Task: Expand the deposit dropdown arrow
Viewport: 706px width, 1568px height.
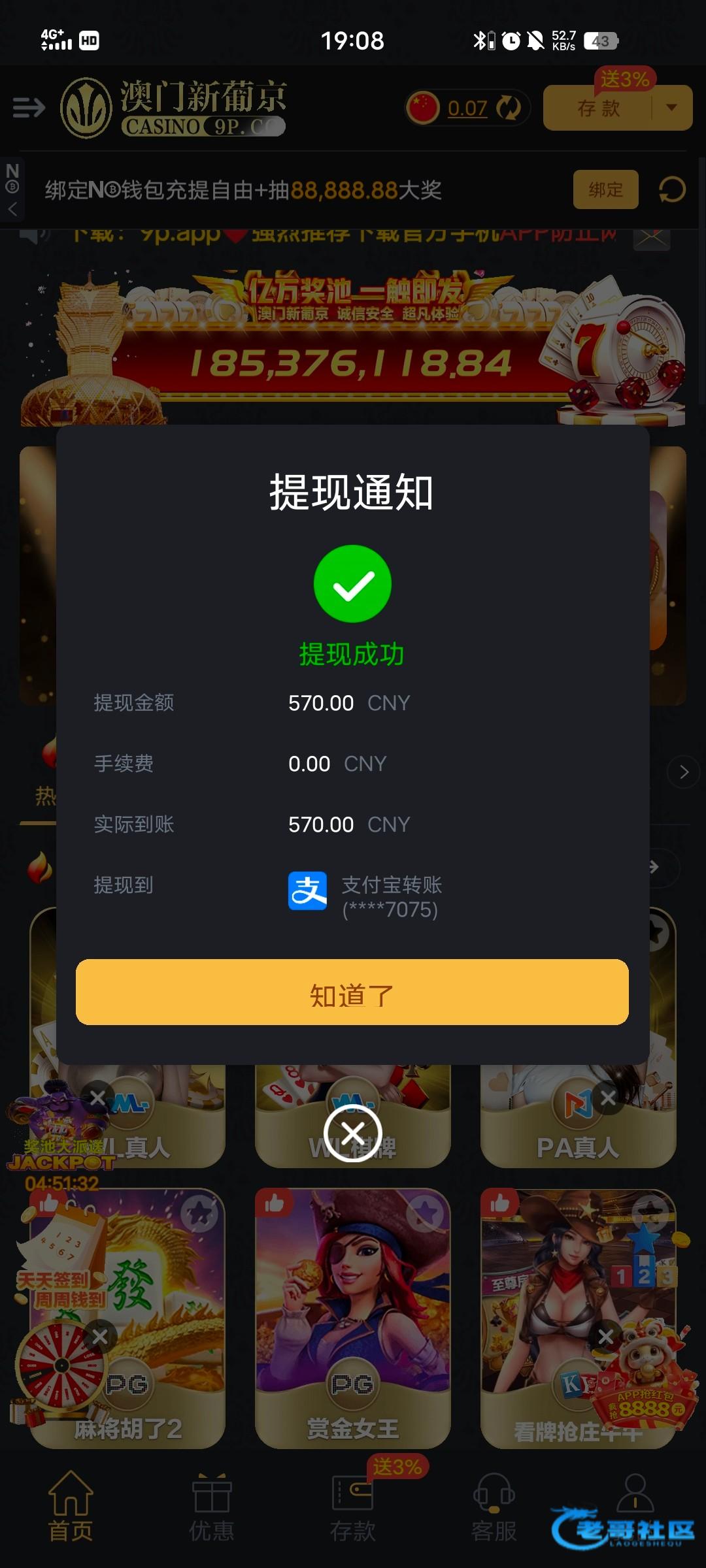Action: 671,108
